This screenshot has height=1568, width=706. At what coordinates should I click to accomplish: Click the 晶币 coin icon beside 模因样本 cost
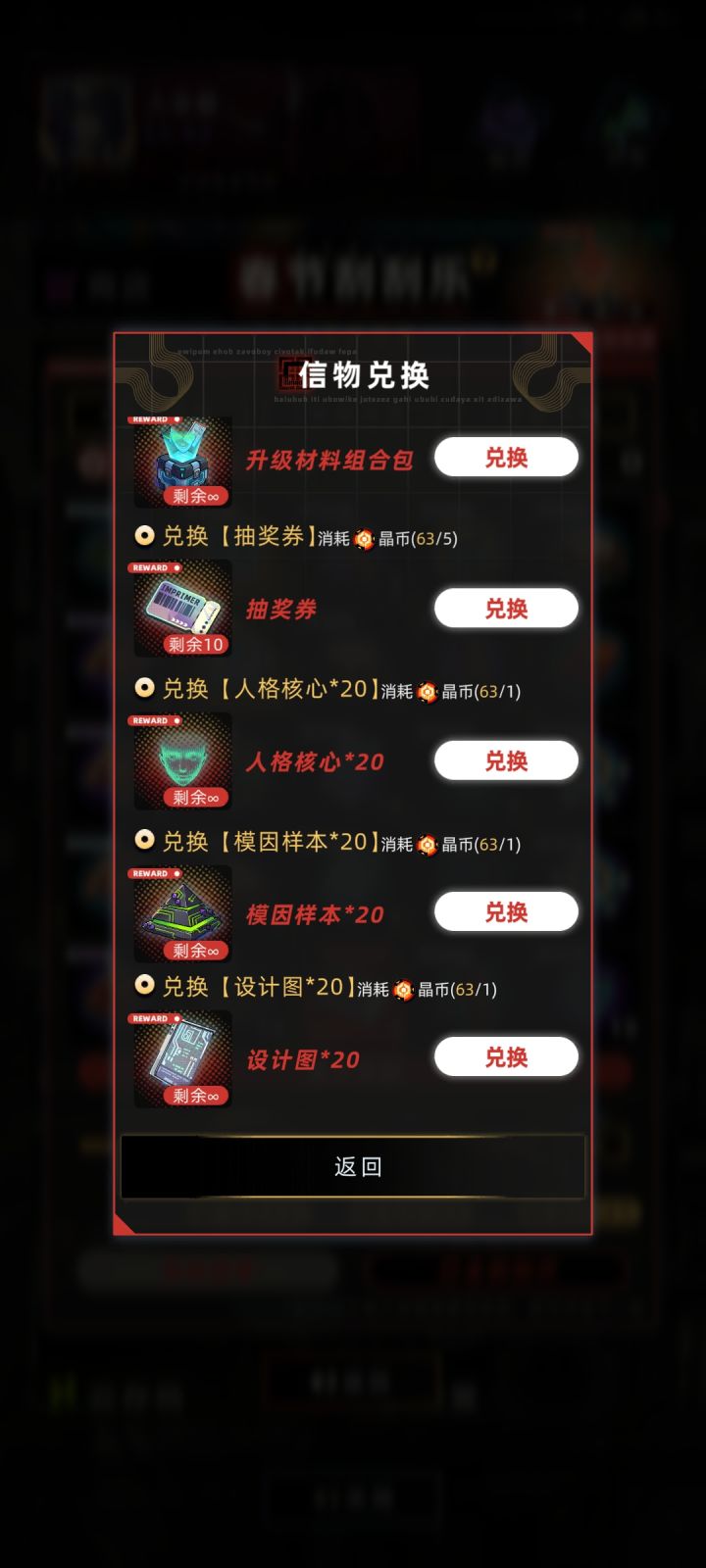pos(426,843)
